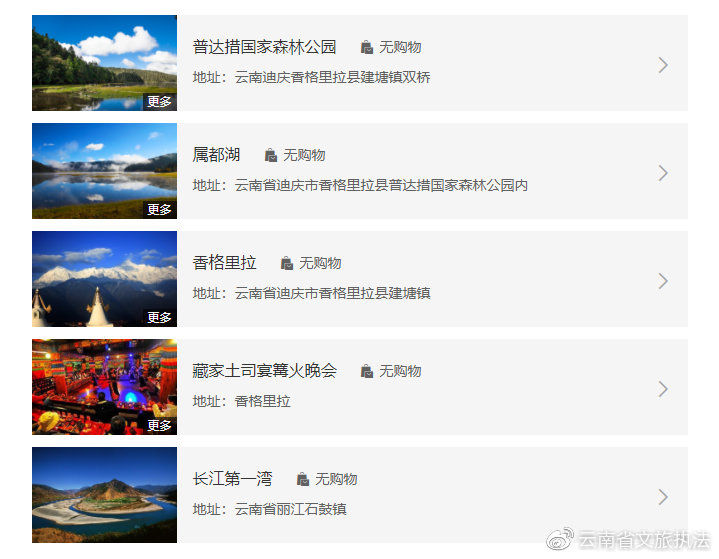View more photos of 藏家土司宴篝火晚会

(159, 425)
